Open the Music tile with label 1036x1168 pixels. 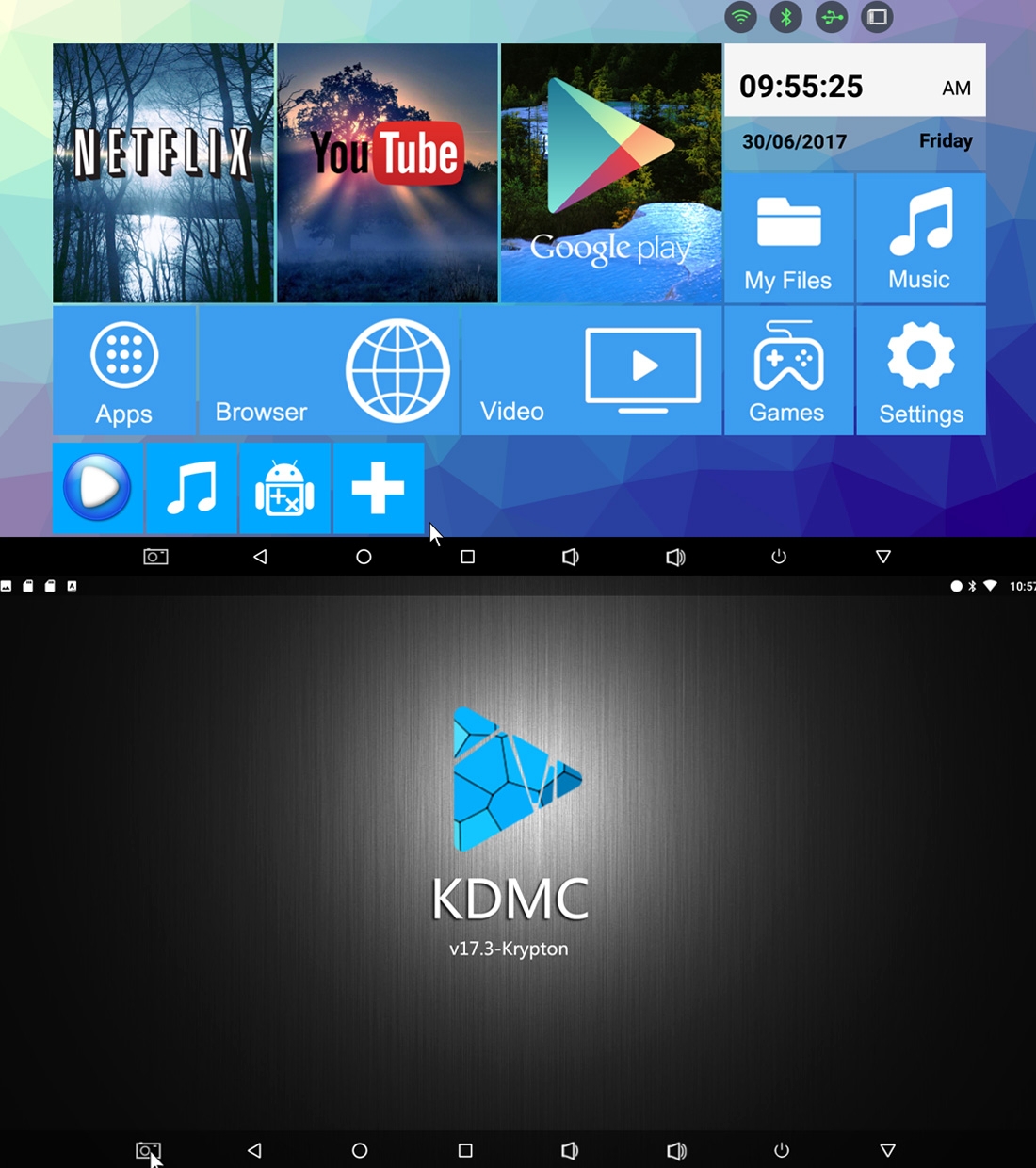[920, 238]
